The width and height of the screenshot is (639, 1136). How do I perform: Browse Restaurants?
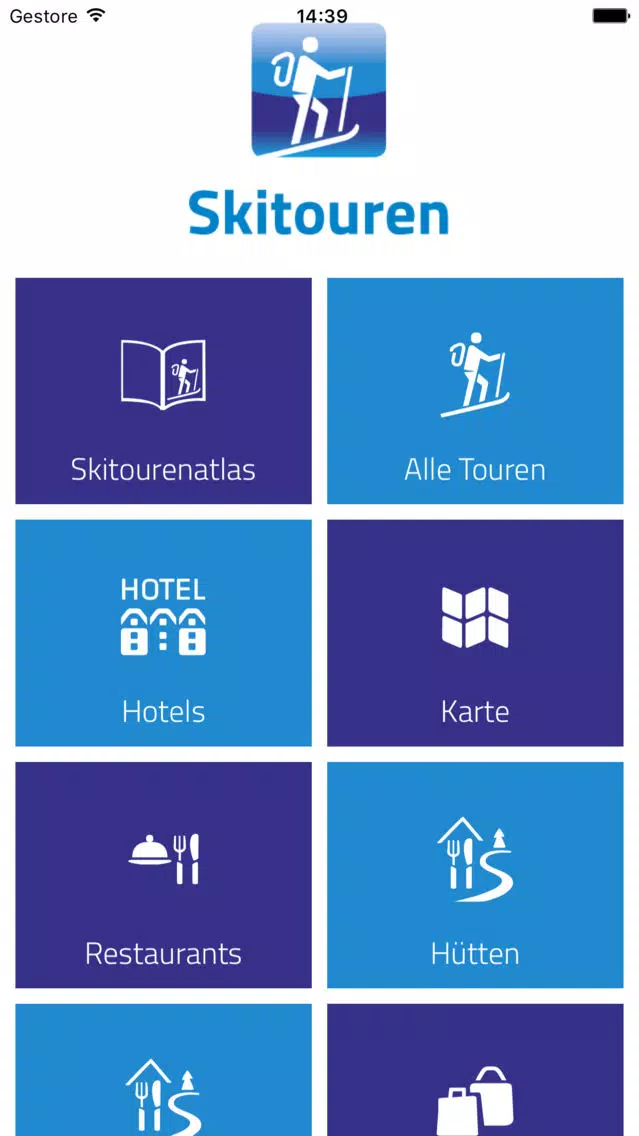pos(163,874)
